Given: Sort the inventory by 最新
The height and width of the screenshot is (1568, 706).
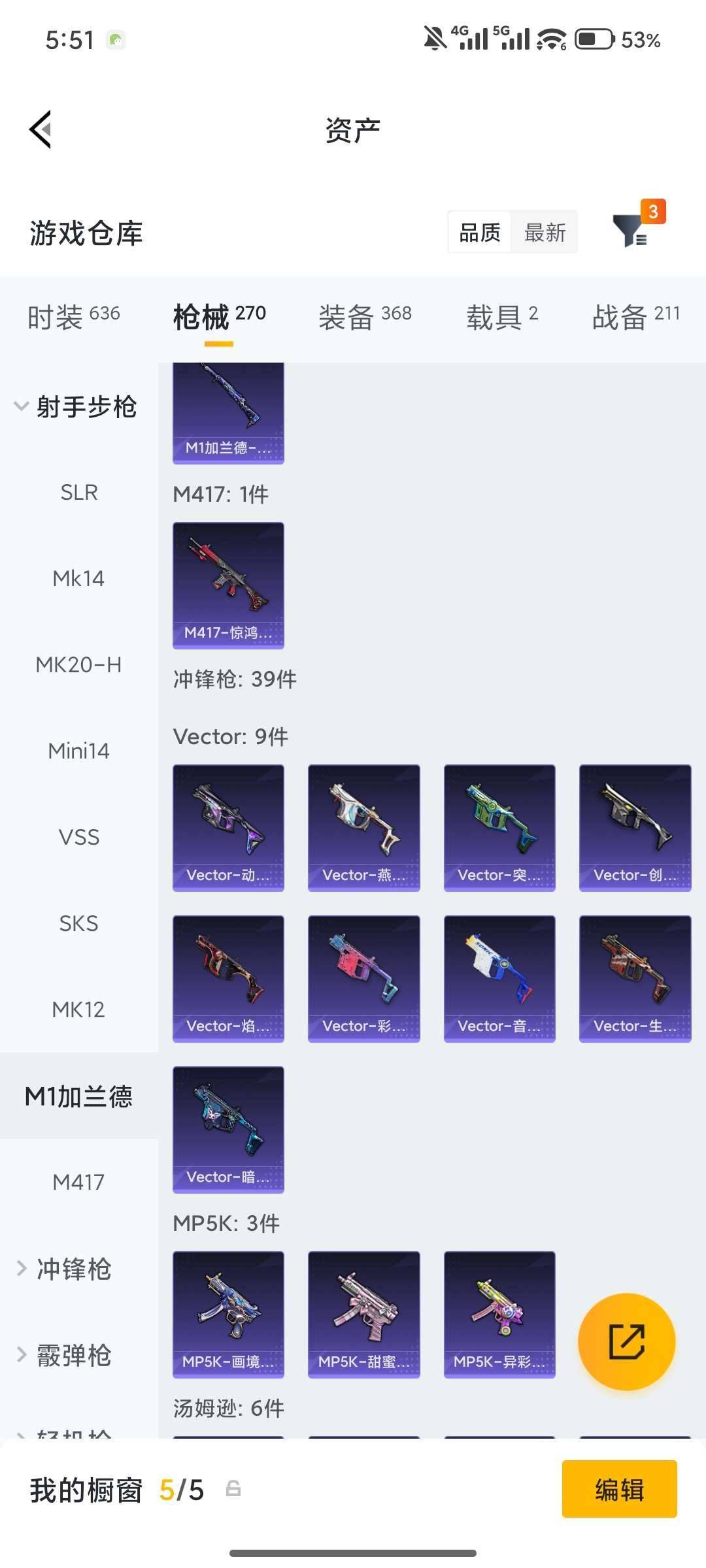Looking at the screenshot, I should (545, 233).
